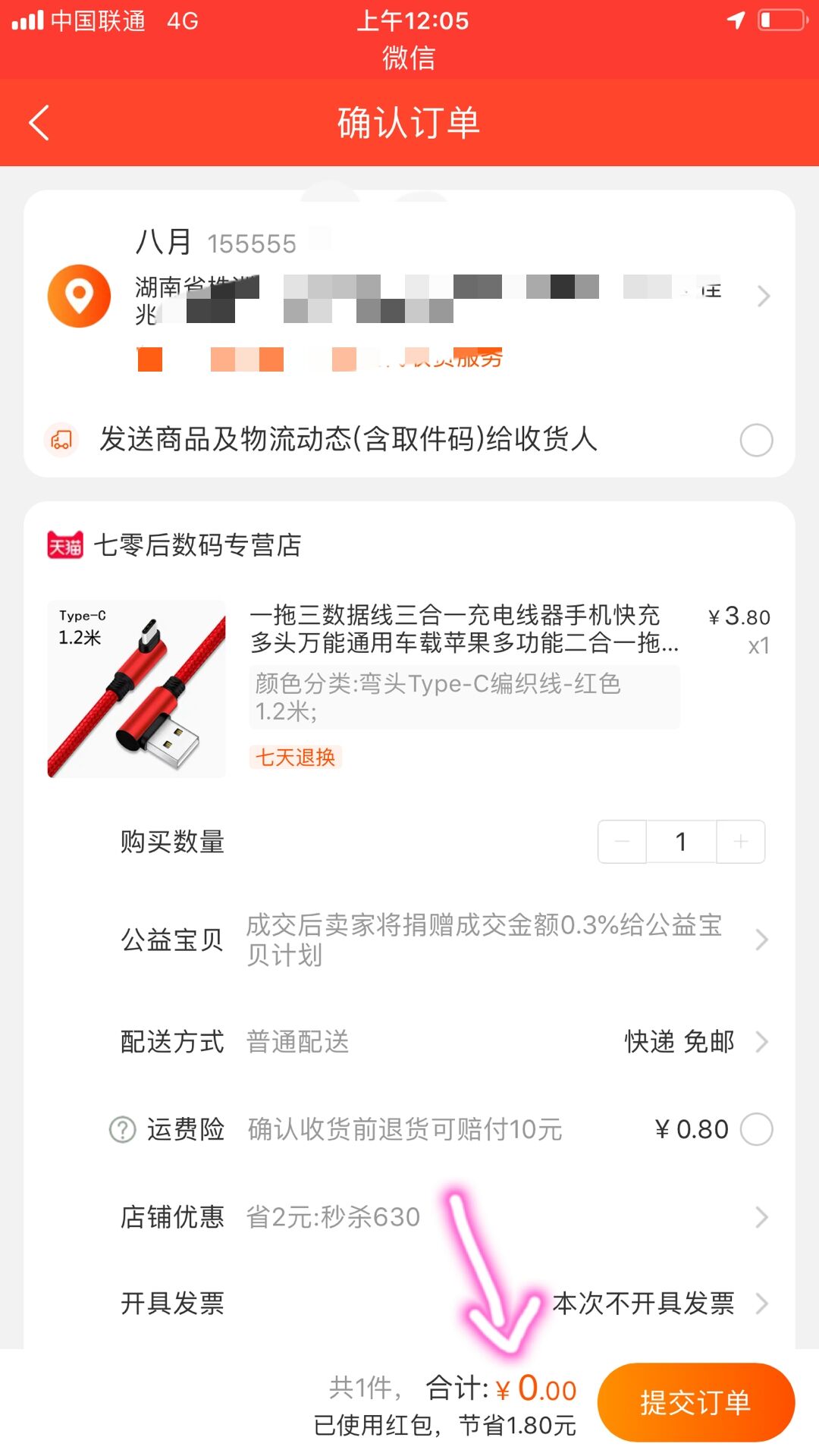Open the 店铺优惠 discount options

[x=409, y=1216]
